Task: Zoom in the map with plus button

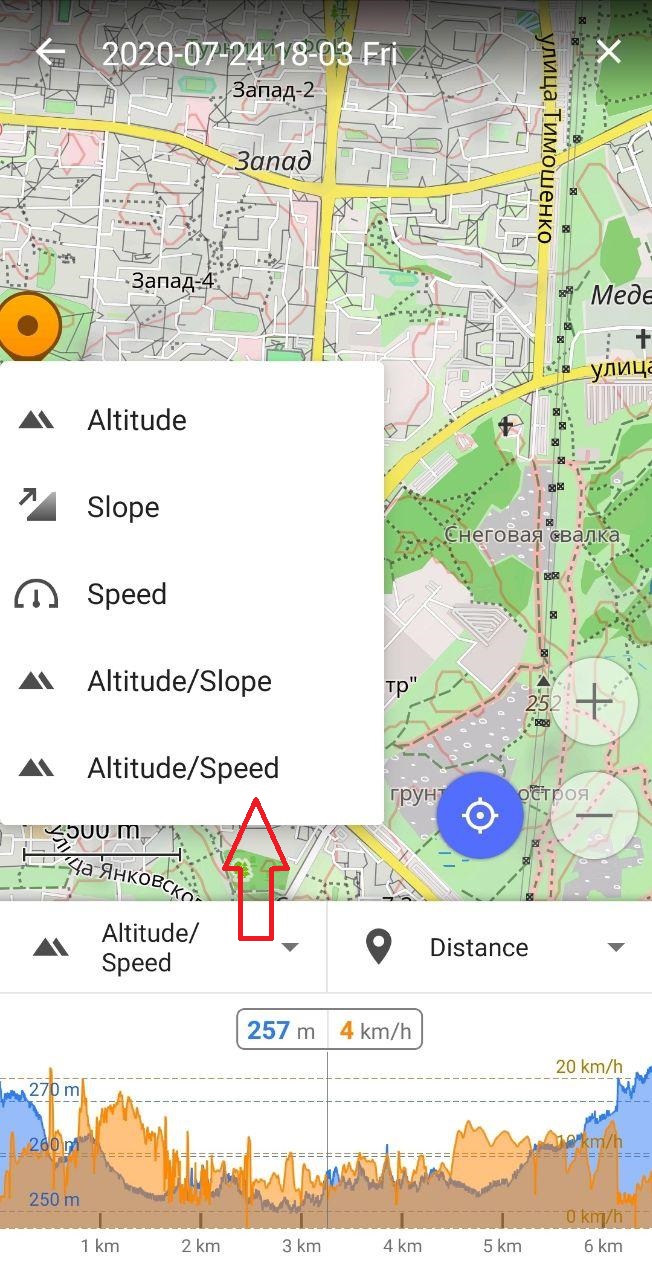Action: point(594,702)
